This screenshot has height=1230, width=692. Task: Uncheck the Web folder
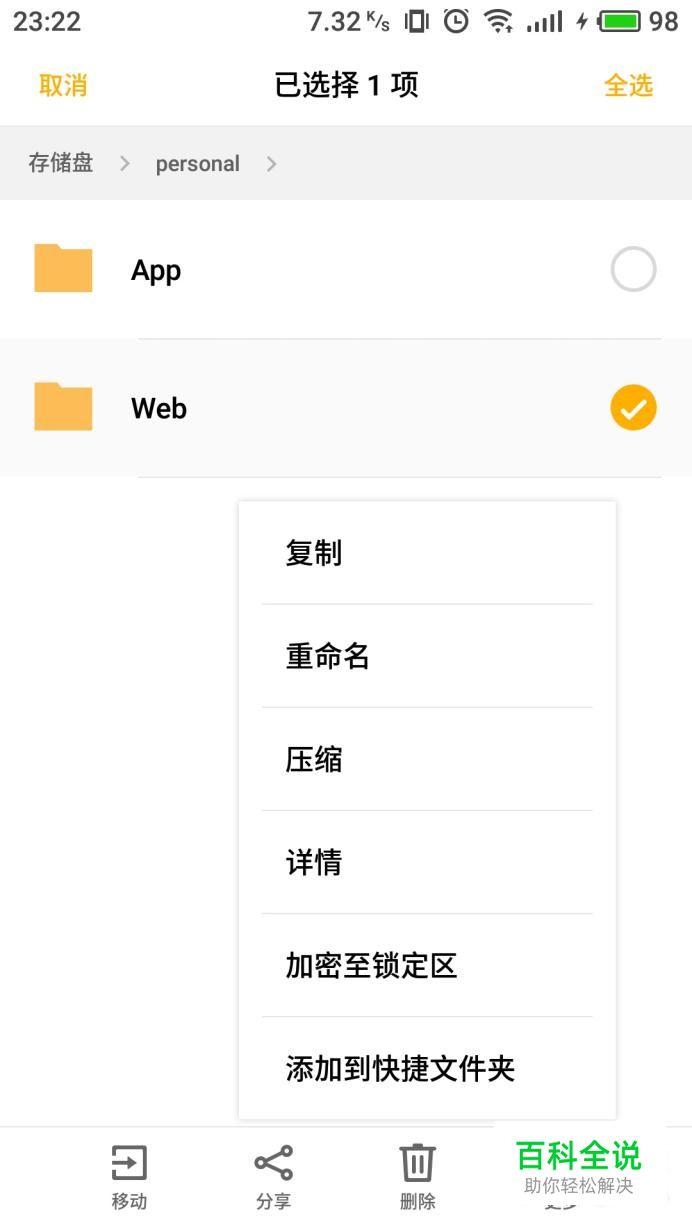(633, 407)
